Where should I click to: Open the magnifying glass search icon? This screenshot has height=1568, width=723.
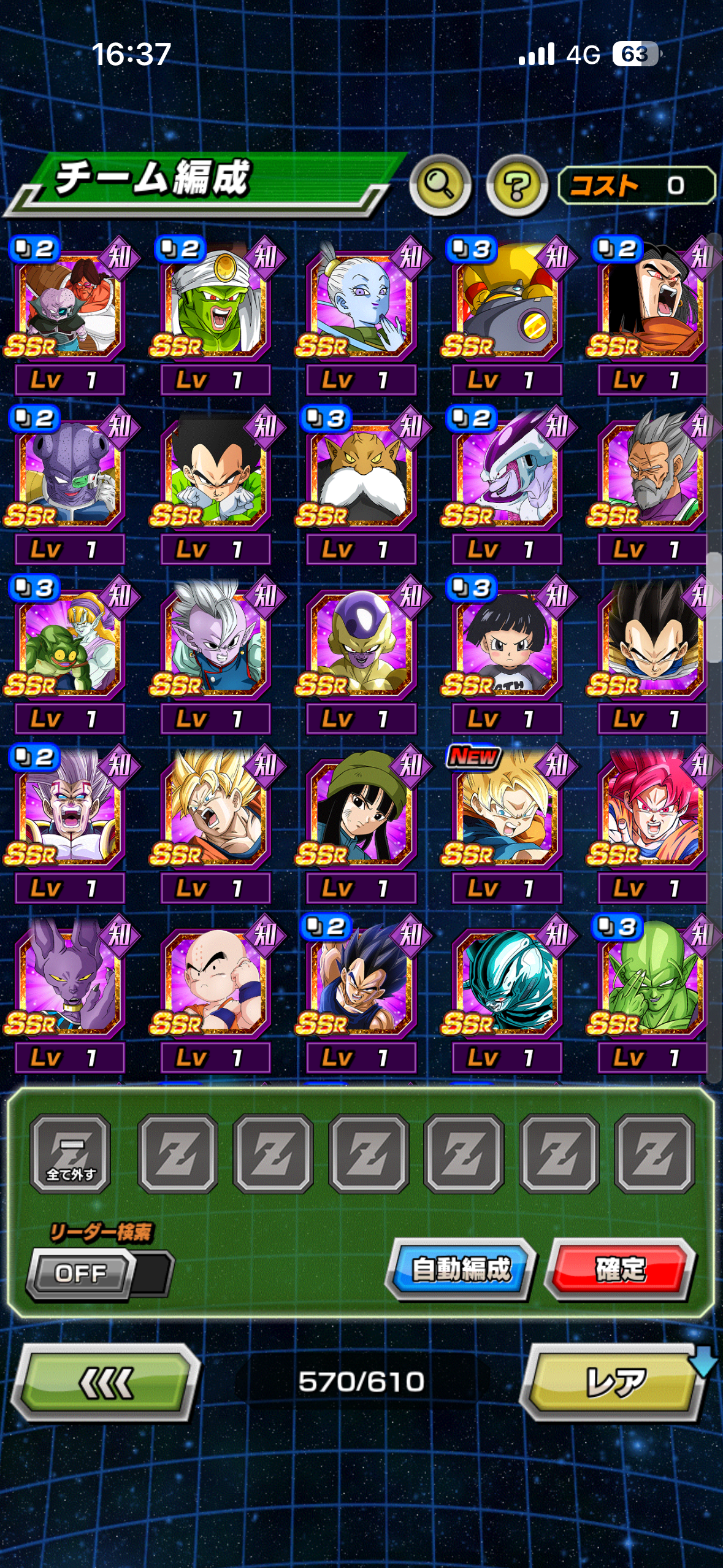click(x=440, y=185)
